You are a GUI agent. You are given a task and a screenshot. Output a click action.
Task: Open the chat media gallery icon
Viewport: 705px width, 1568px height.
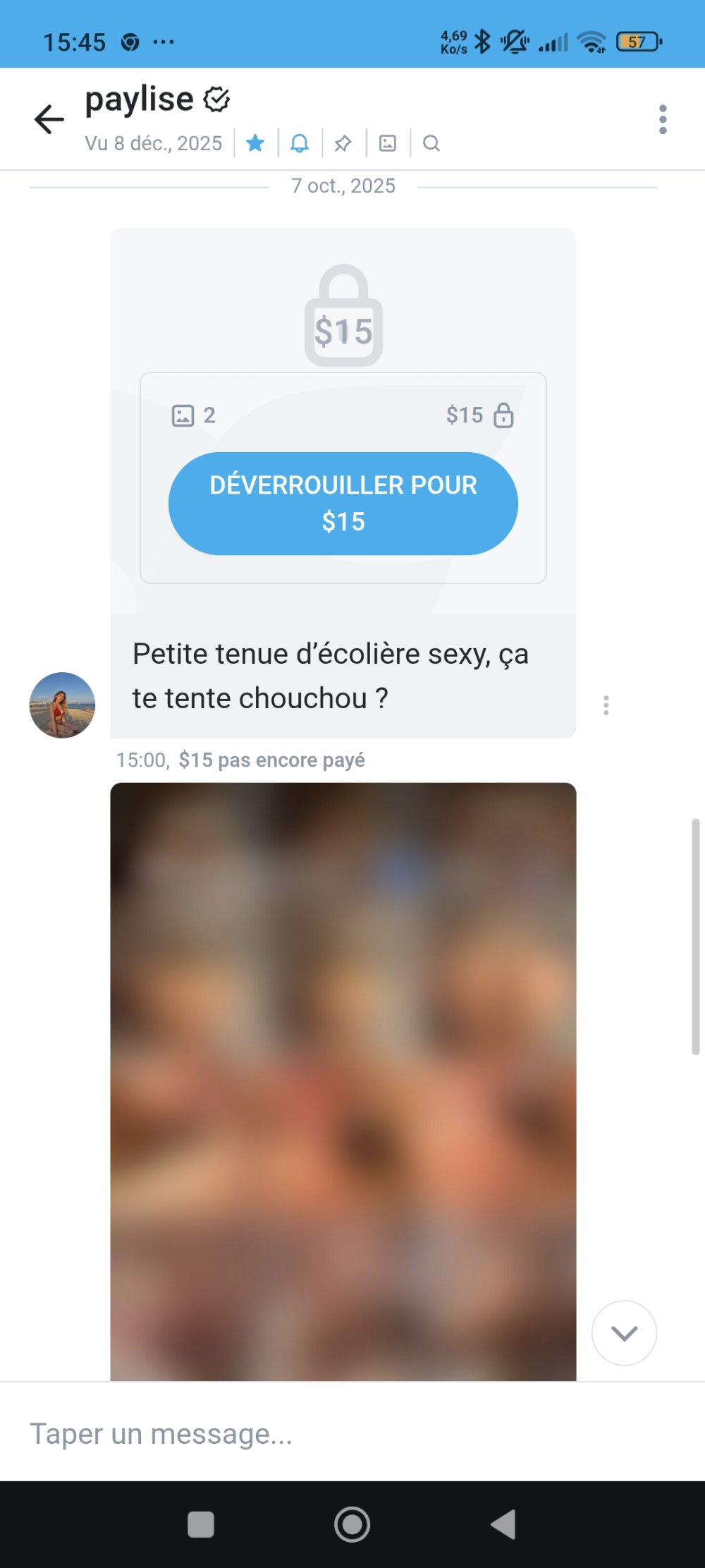point(388,144)
